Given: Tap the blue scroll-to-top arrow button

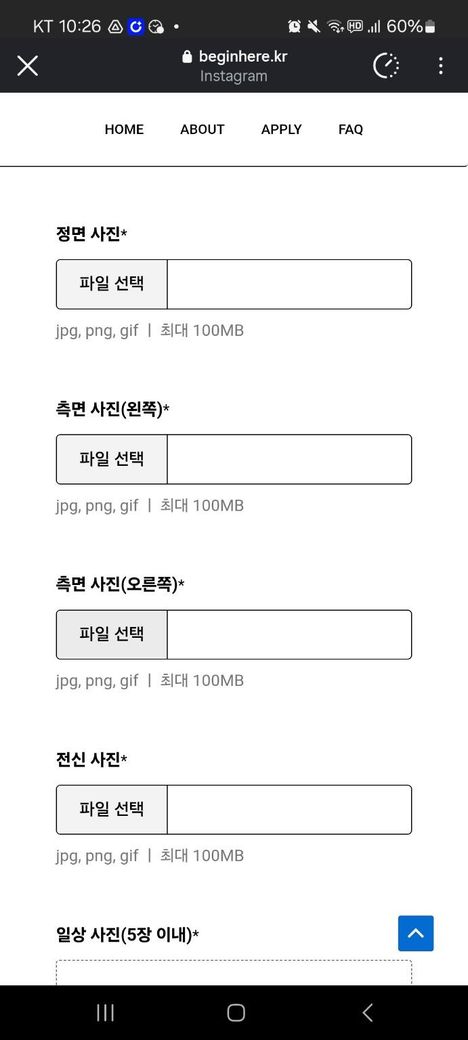Looking at the screenshot, I should click(x=416, y=933).
